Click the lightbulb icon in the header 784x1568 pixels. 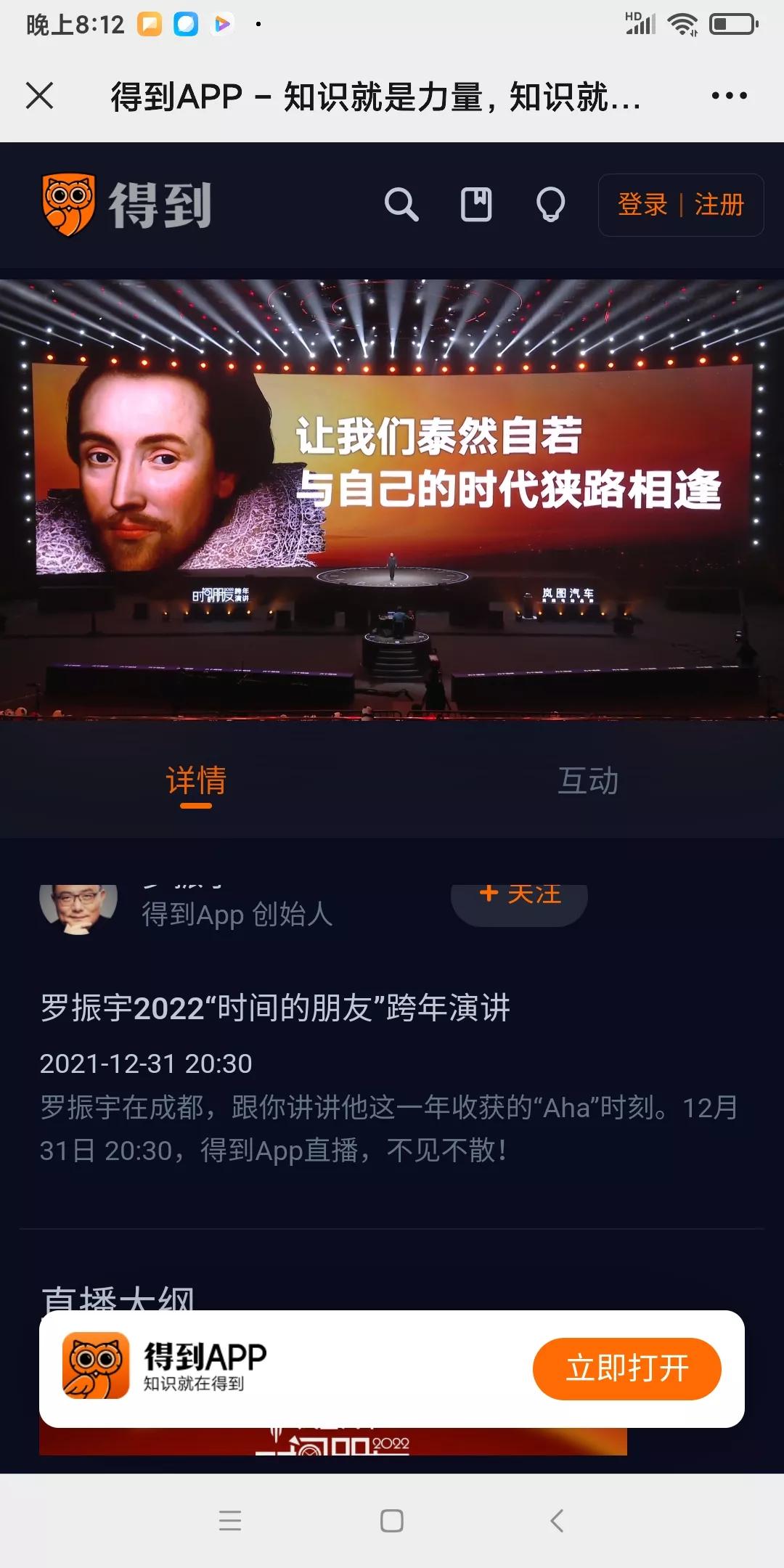click(x=550, y=205)
